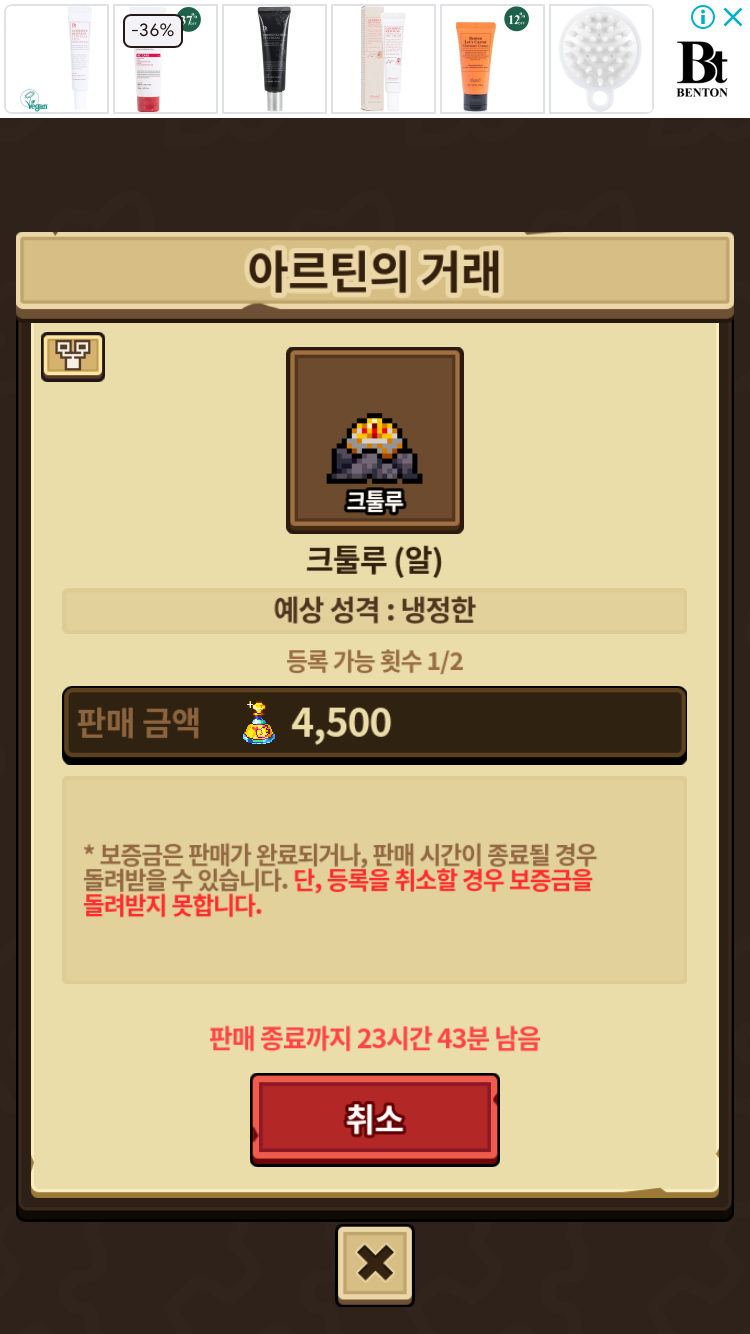Viewport: 750px width, 1334px height.
Task: Tap the red 취소 button
Action: coord(374,1119)
